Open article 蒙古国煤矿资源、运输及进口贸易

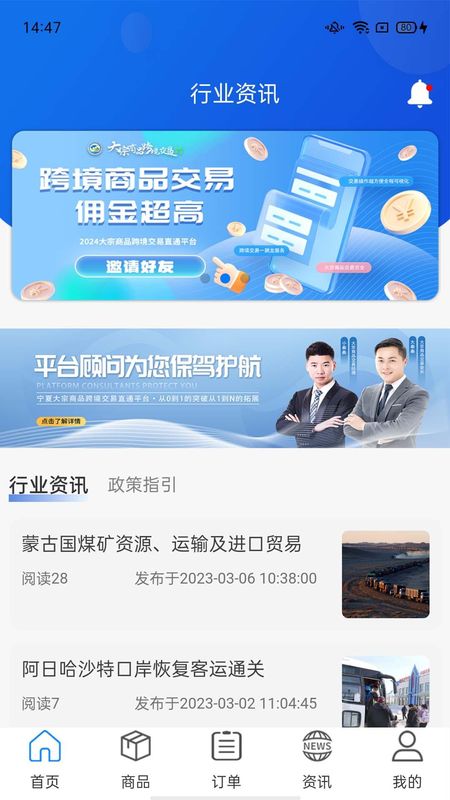coord(225,574)
